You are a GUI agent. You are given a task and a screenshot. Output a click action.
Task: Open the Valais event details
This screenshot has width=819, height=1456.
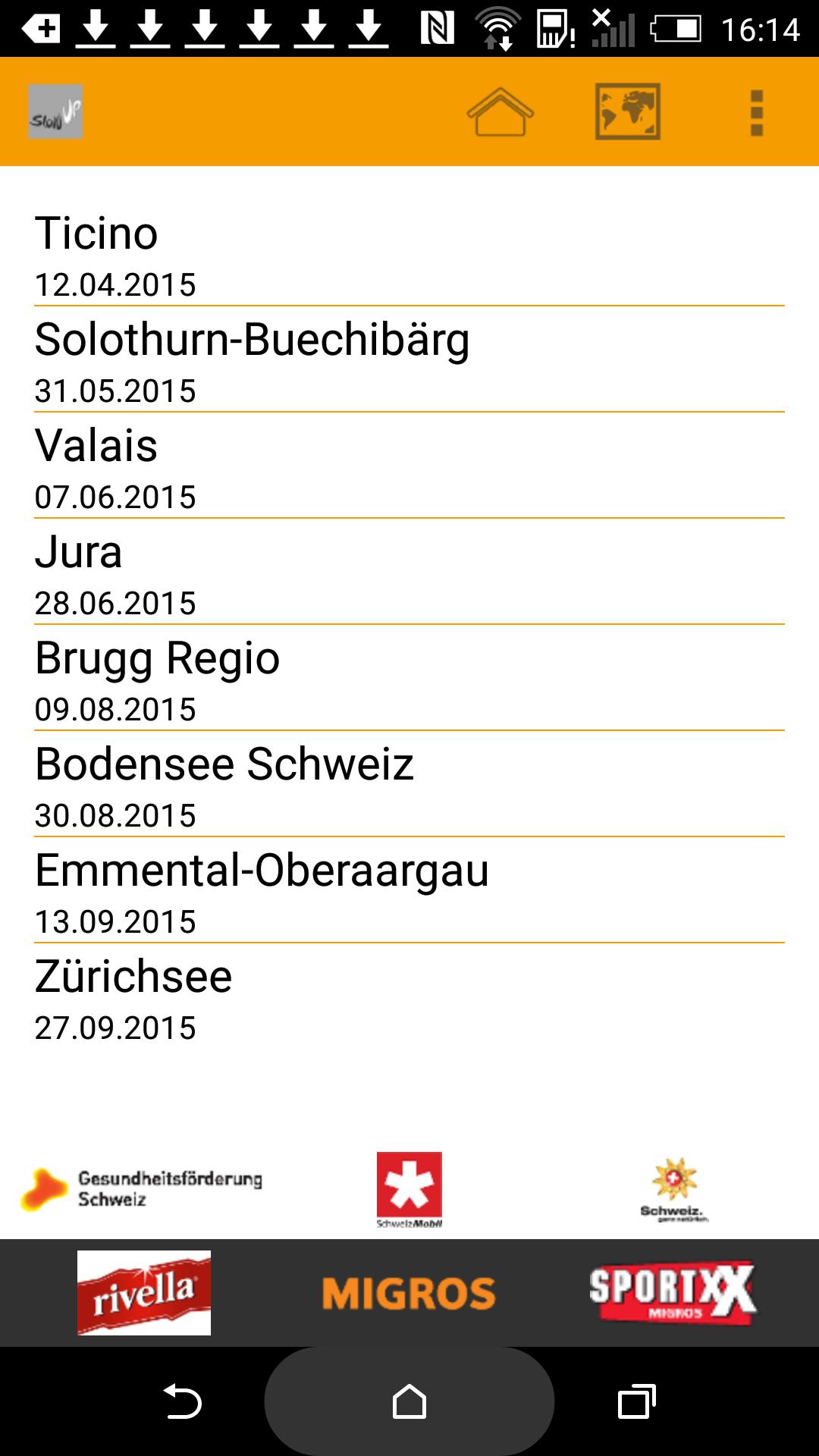click(409, 466)
